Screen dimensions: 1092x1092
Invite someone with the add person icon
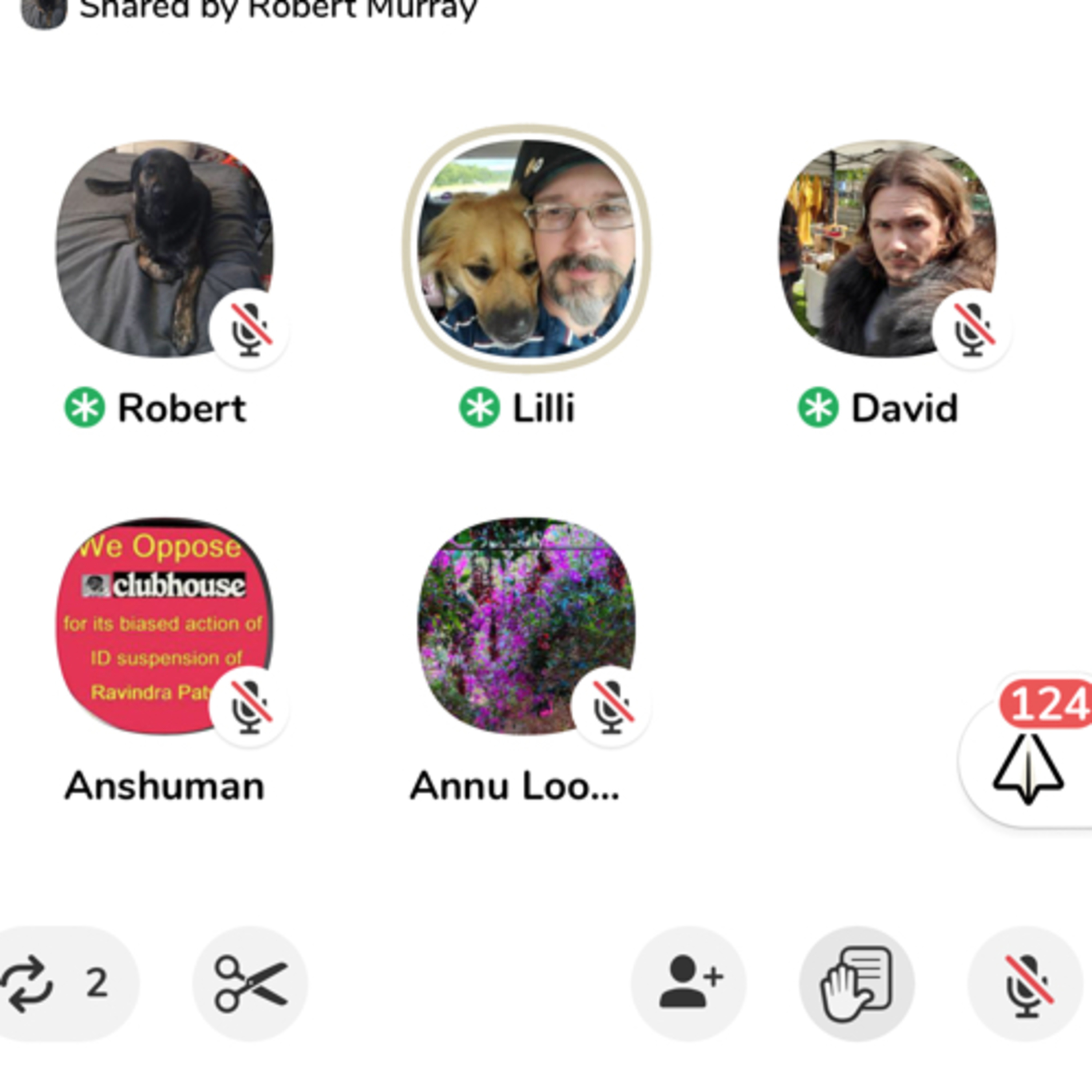pyautogui.click(x=689, y=984)
